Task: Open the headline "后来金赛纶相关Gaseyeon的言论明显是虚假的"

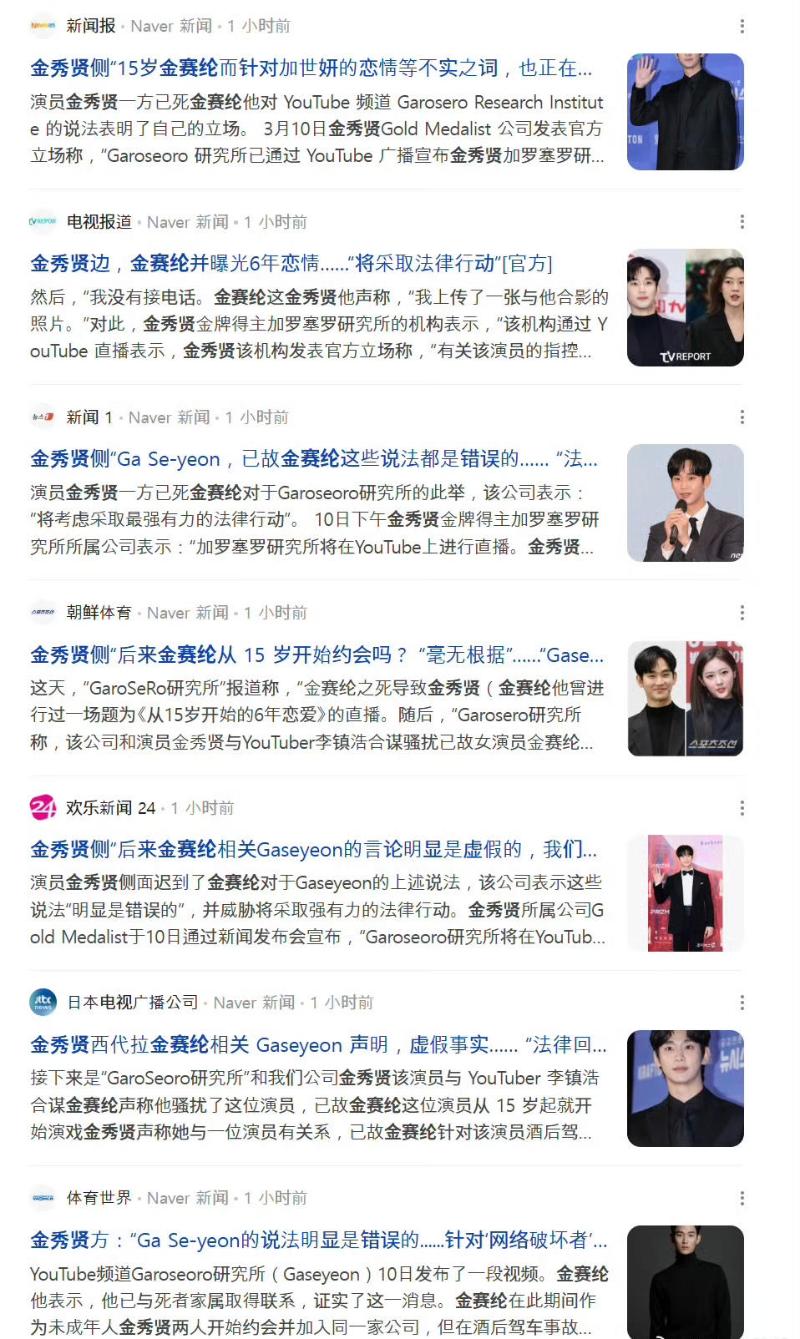Action: tap(314, 850)
